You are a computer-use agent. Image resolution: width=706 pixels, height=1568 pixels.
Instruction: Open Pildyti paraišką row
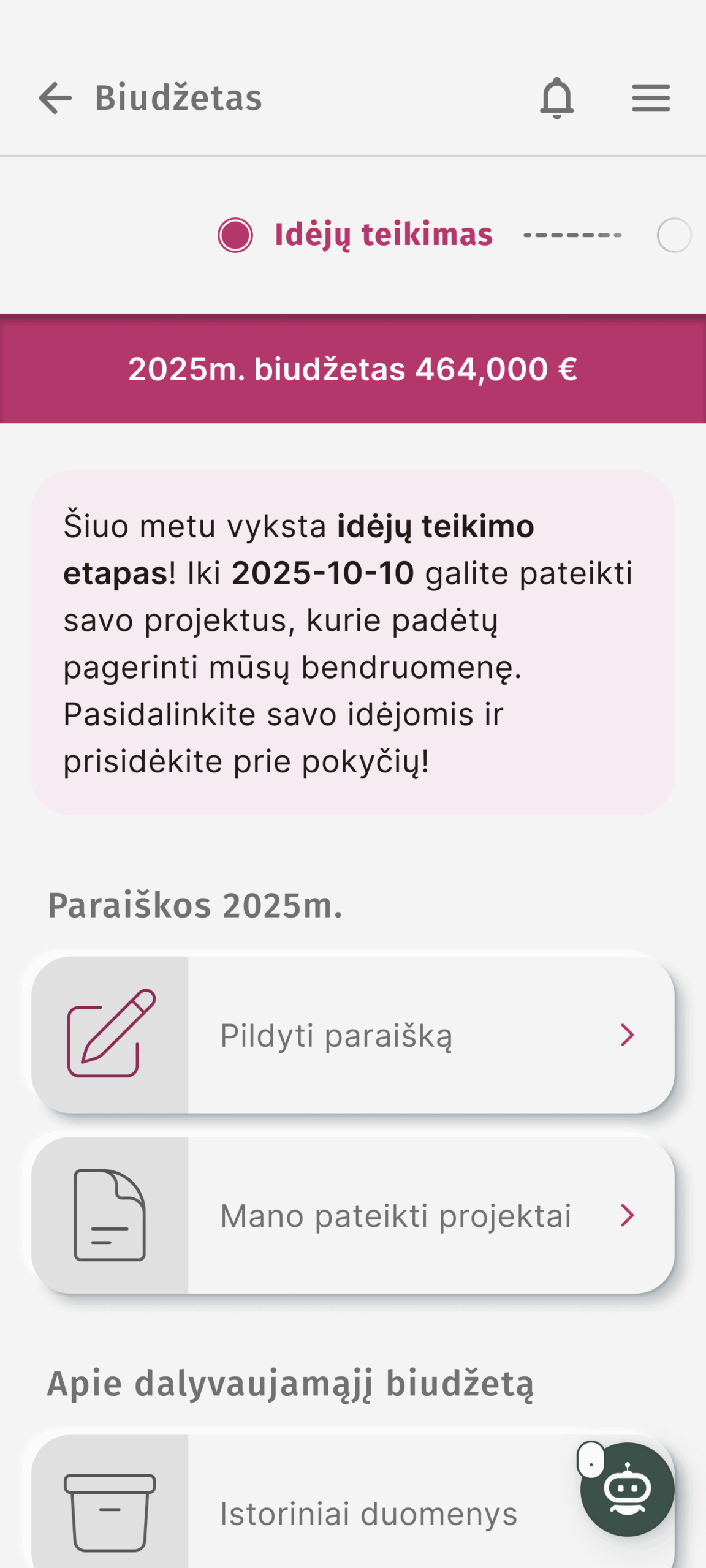353,1035
